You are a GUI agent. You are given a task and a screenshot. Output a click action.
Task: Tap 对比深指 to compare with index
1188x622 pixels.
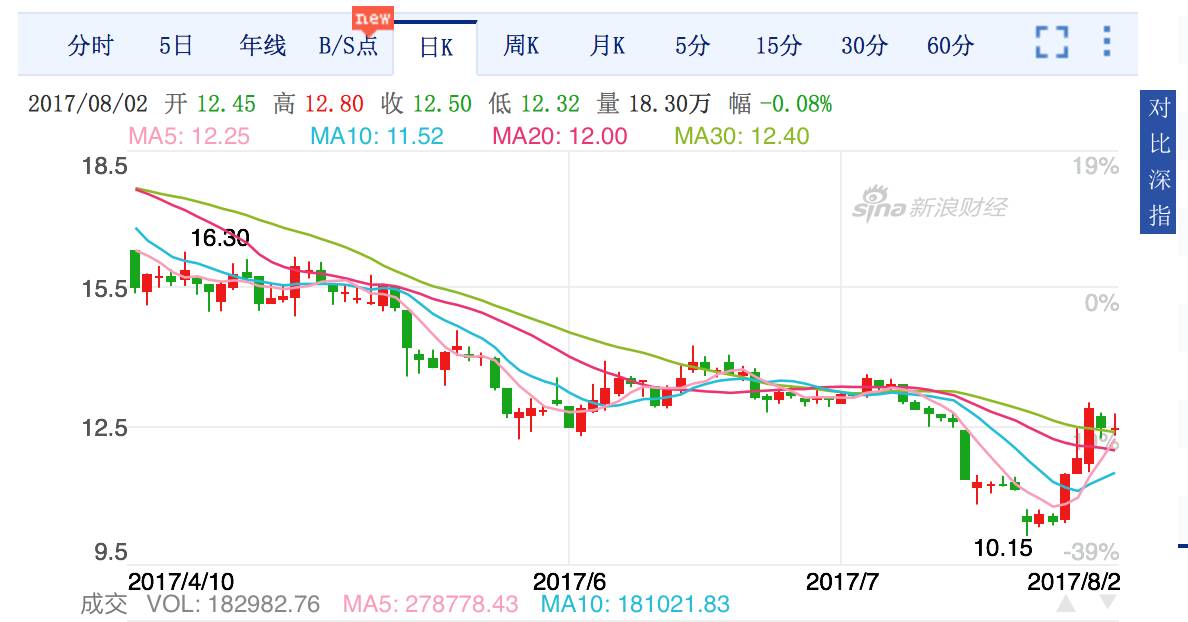[1159, 161]
